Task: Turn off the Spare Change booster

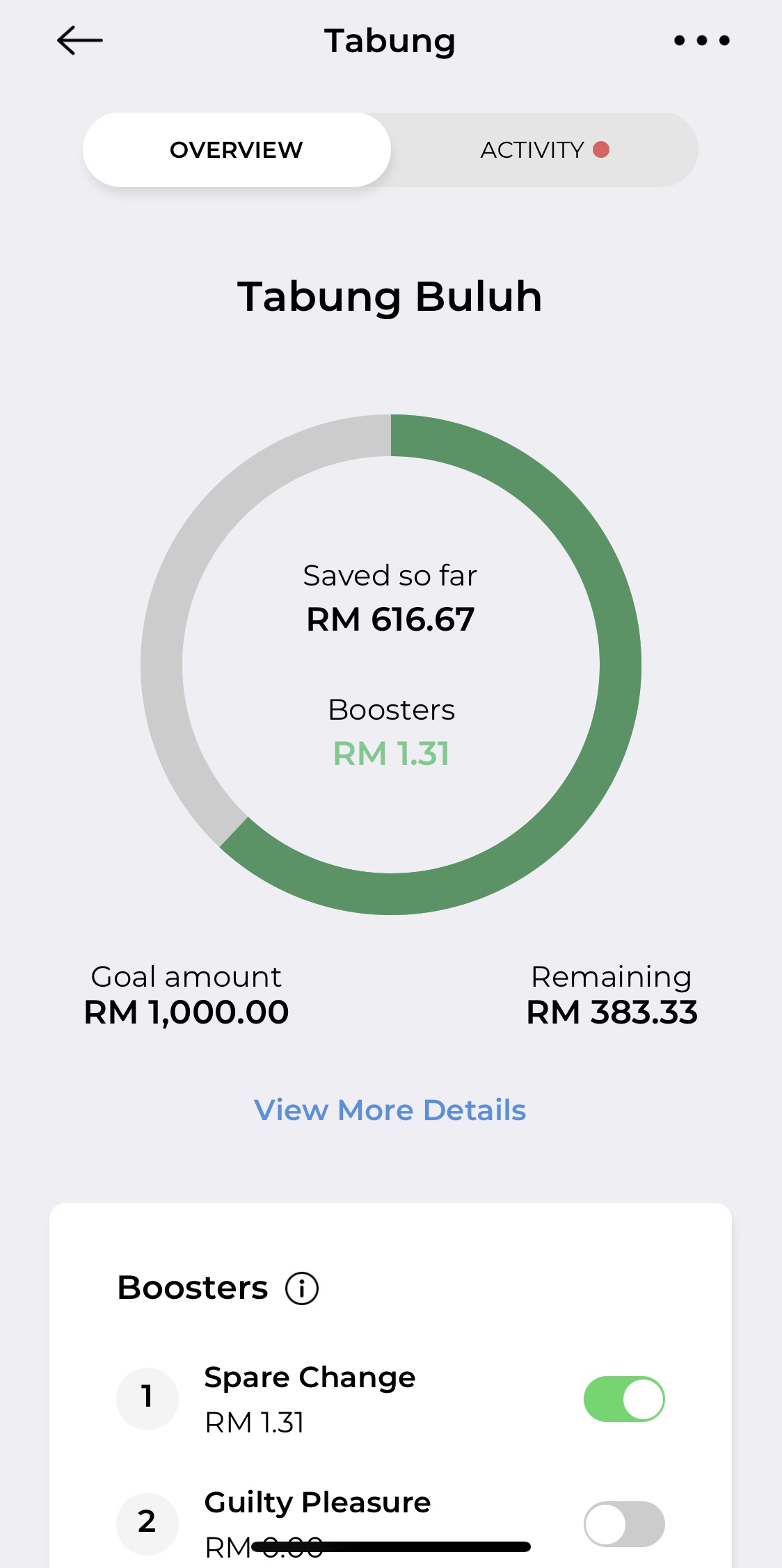Action: tap(624, 1399)
